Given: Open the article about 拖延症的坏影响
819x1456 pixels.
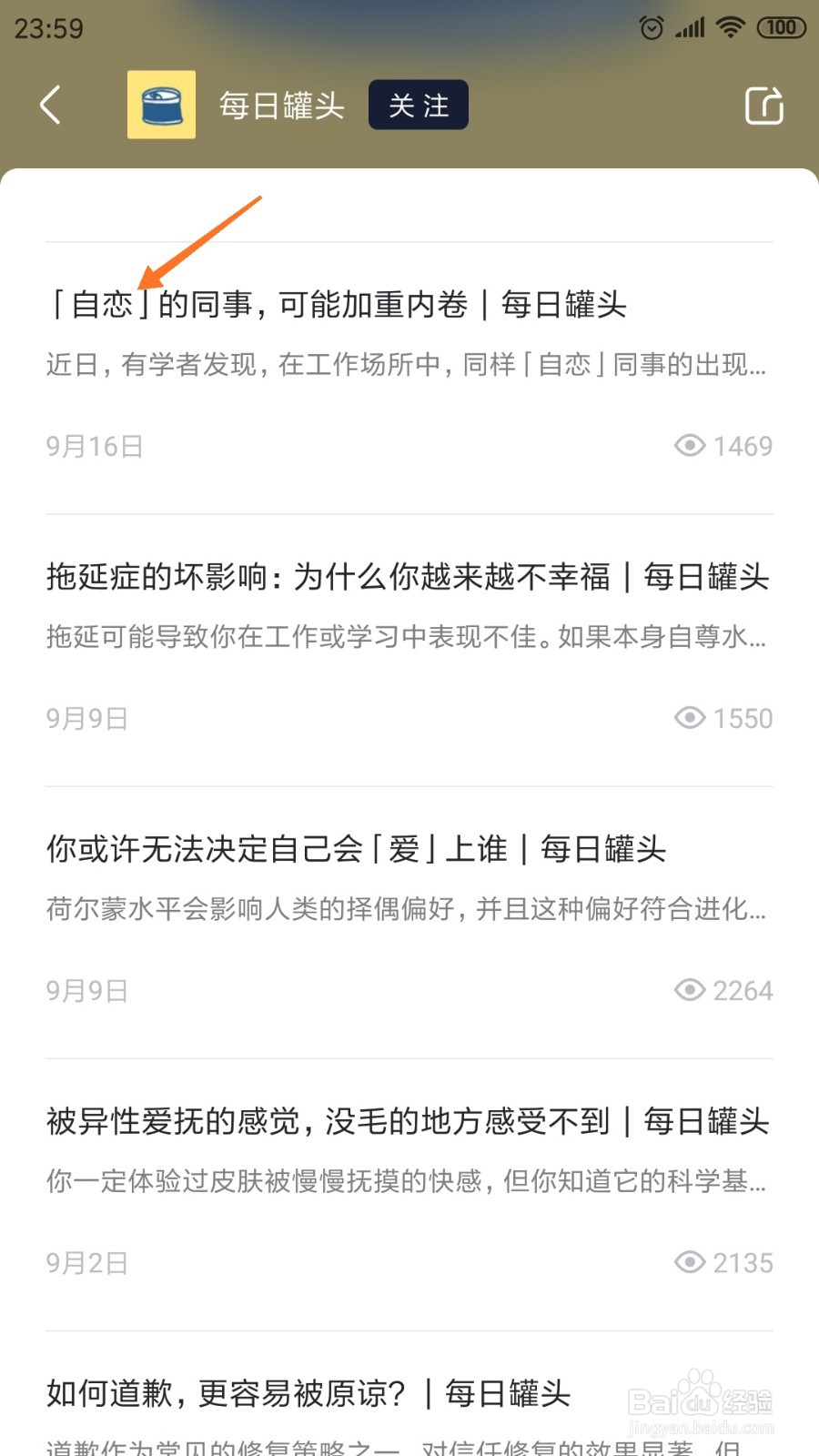Looking at the screenshot, I should [407, 577].
